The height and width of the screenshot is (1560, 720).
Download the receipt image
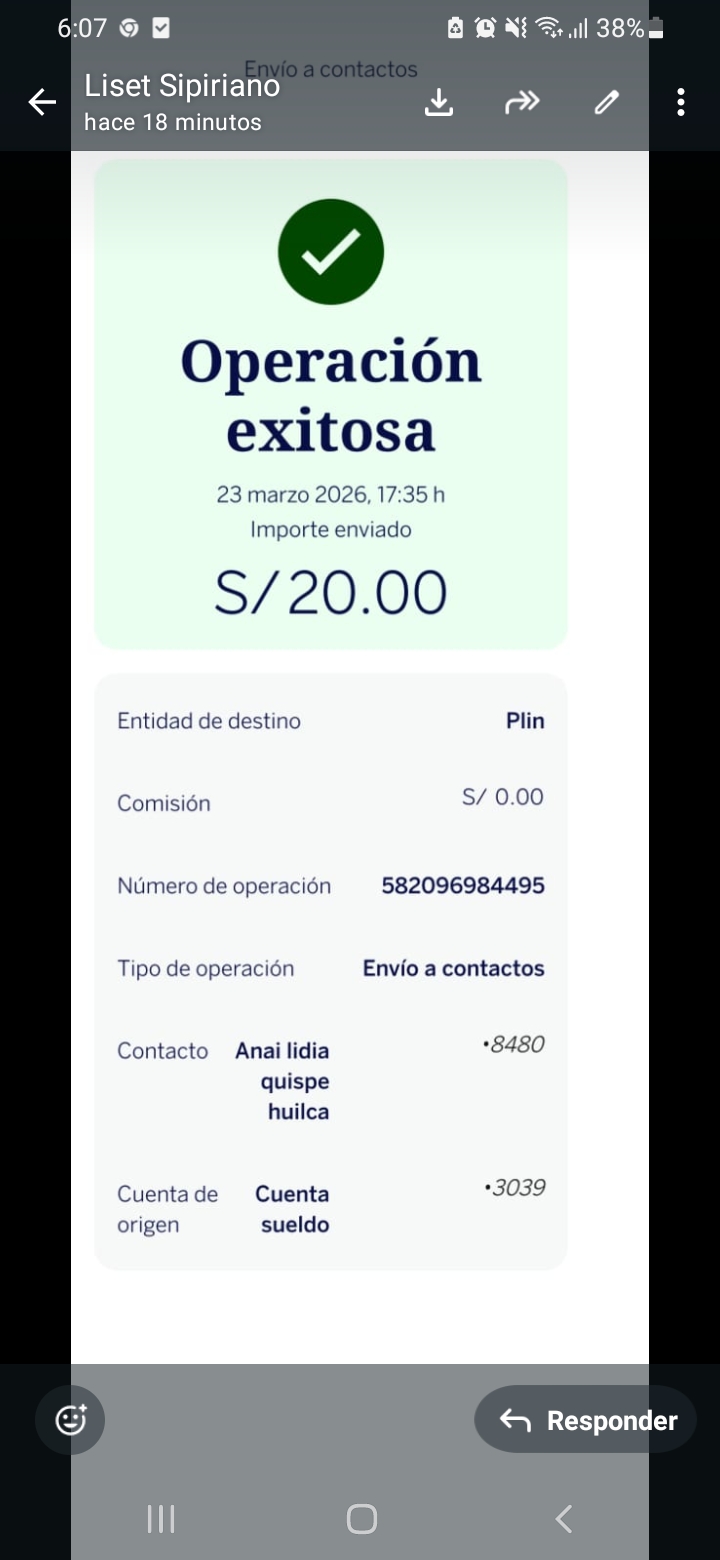439,102
